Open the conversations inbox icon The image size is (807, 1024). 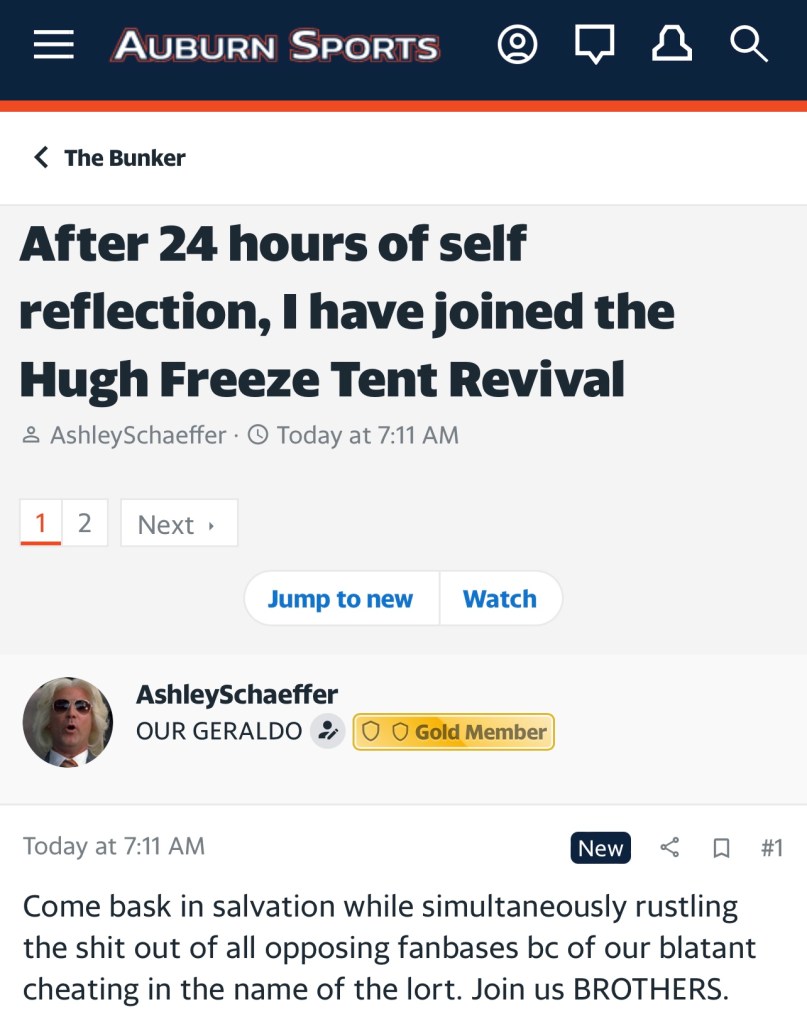pos(594,45)
